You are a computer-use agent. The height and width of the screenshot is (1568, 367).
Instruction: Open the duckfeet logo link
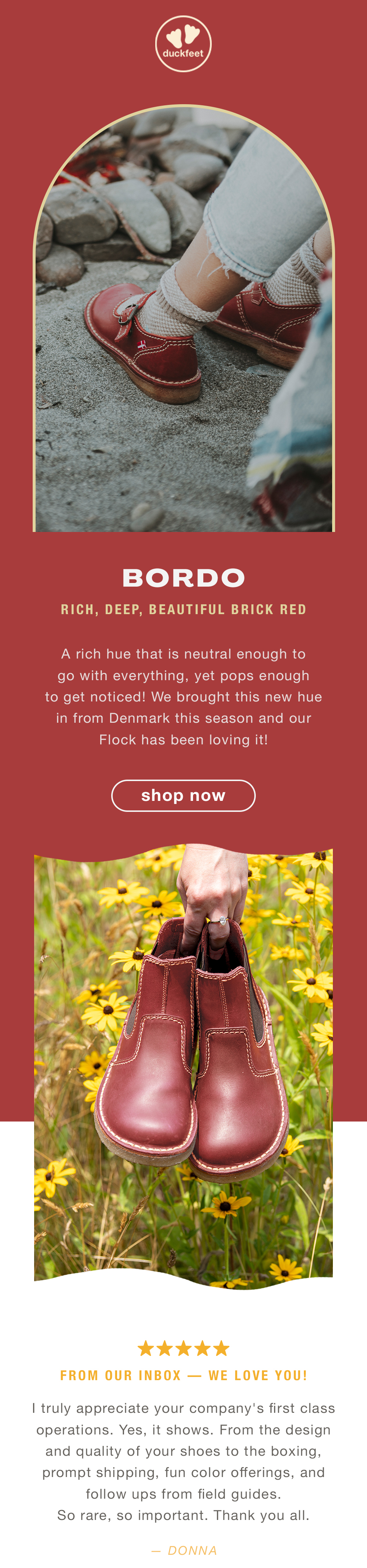(x=183, y=44)
